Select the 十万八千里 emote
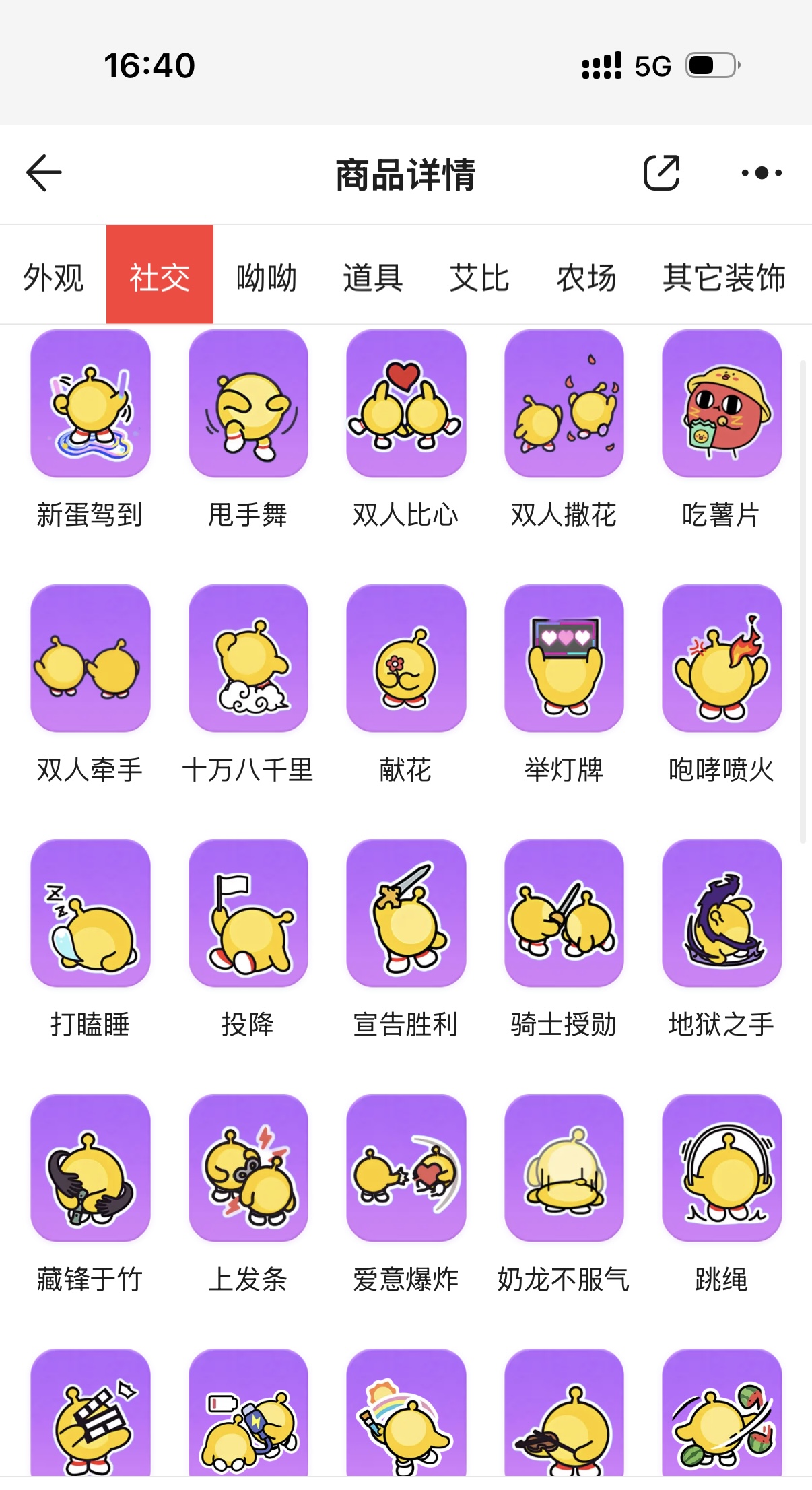 [248, 658]
